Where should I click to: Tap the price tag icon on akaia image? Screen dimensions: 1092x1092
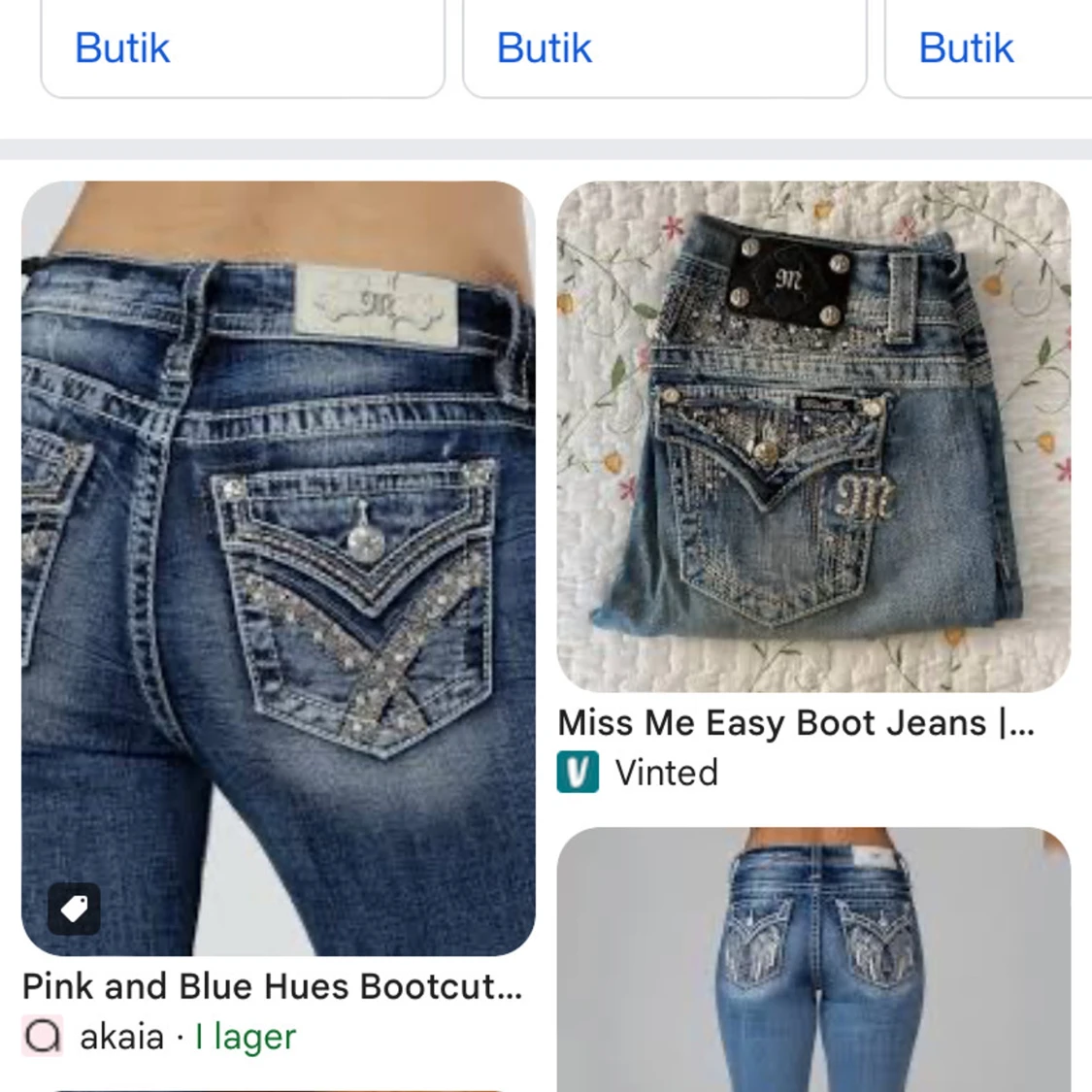[x=74, y=909]
